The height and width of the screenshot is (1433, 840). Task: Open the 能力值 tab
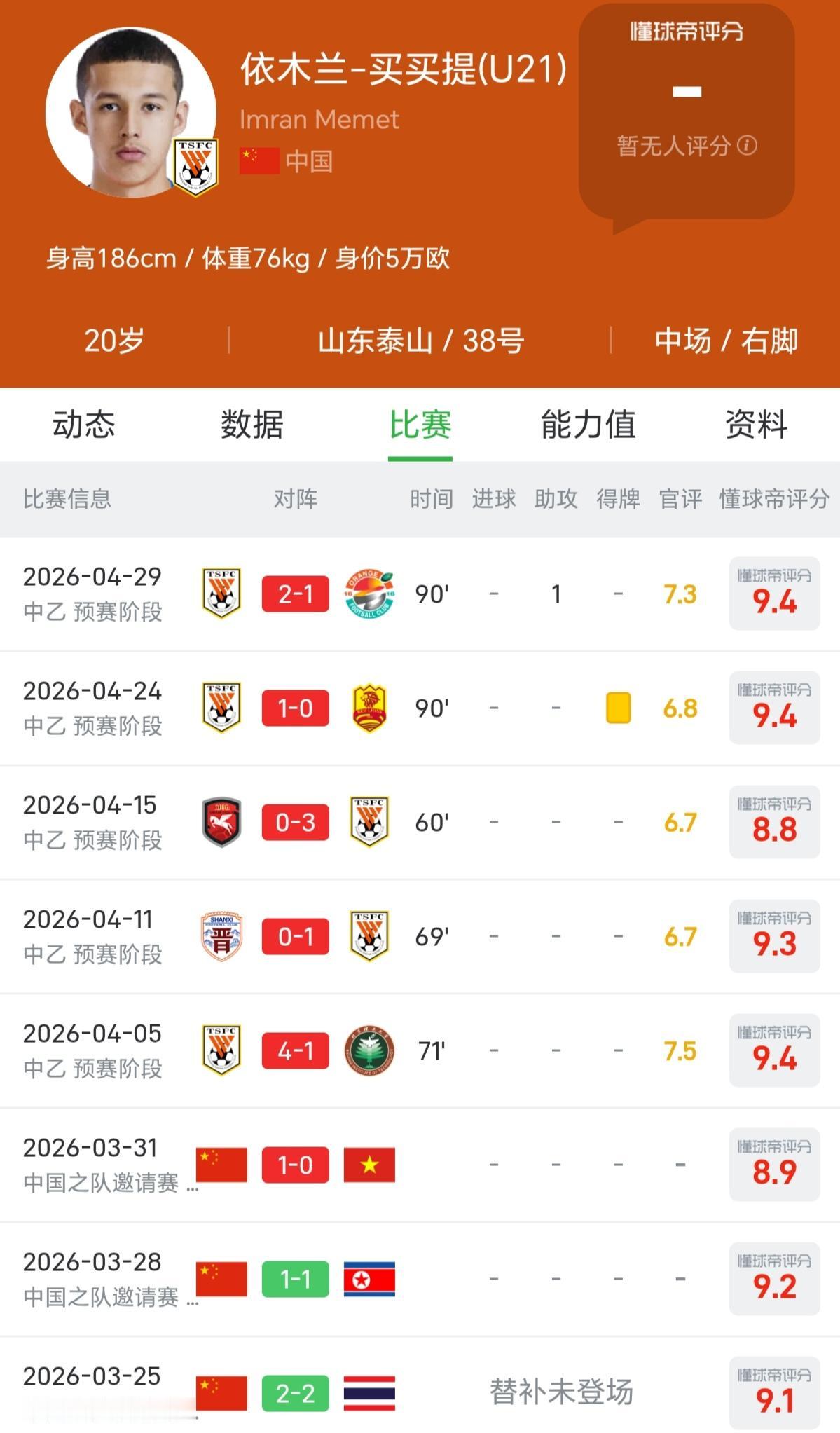point(588,425)
